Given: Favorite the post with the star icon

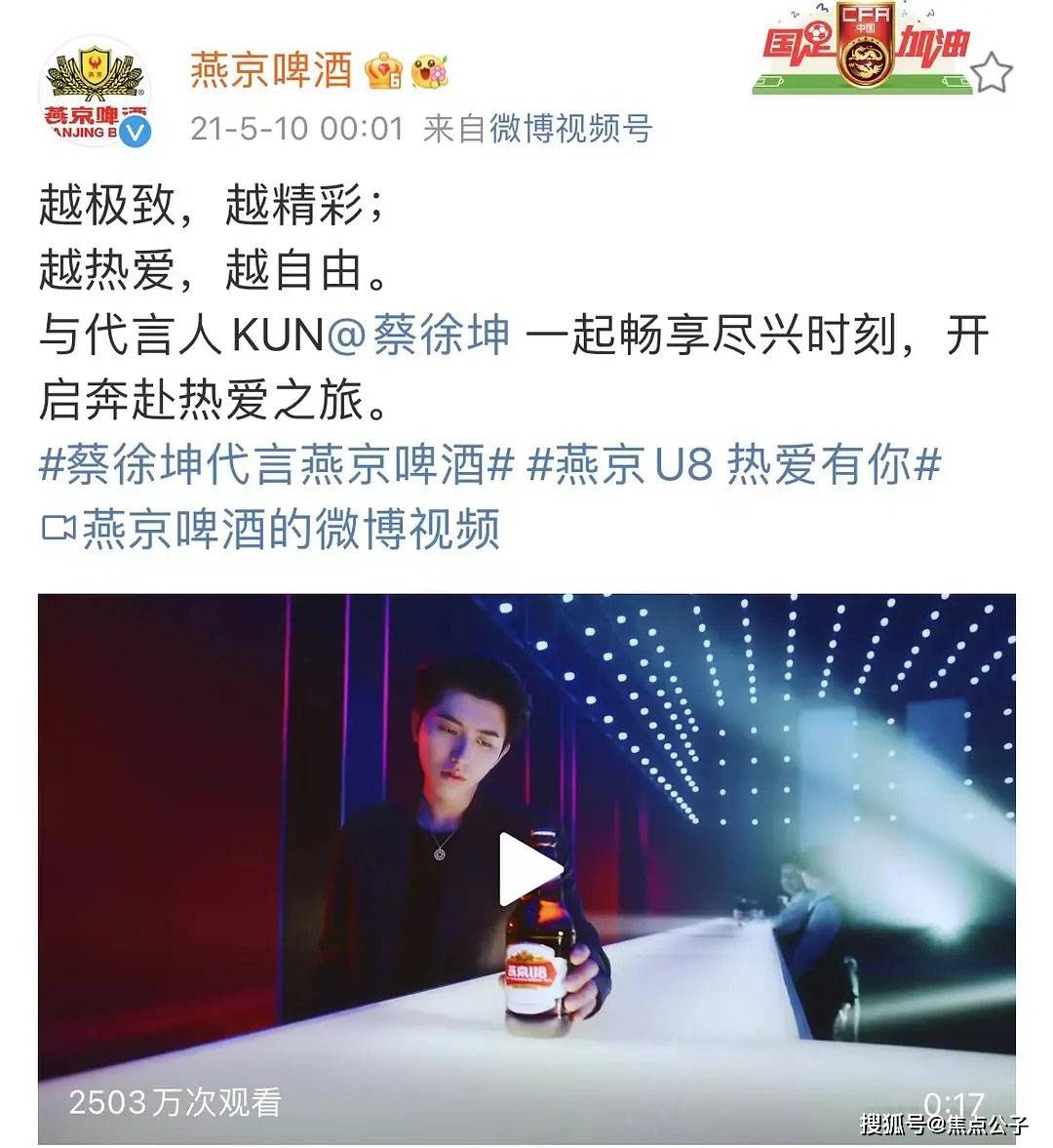Looking at the screenshot, I should (x=992, y=73).
